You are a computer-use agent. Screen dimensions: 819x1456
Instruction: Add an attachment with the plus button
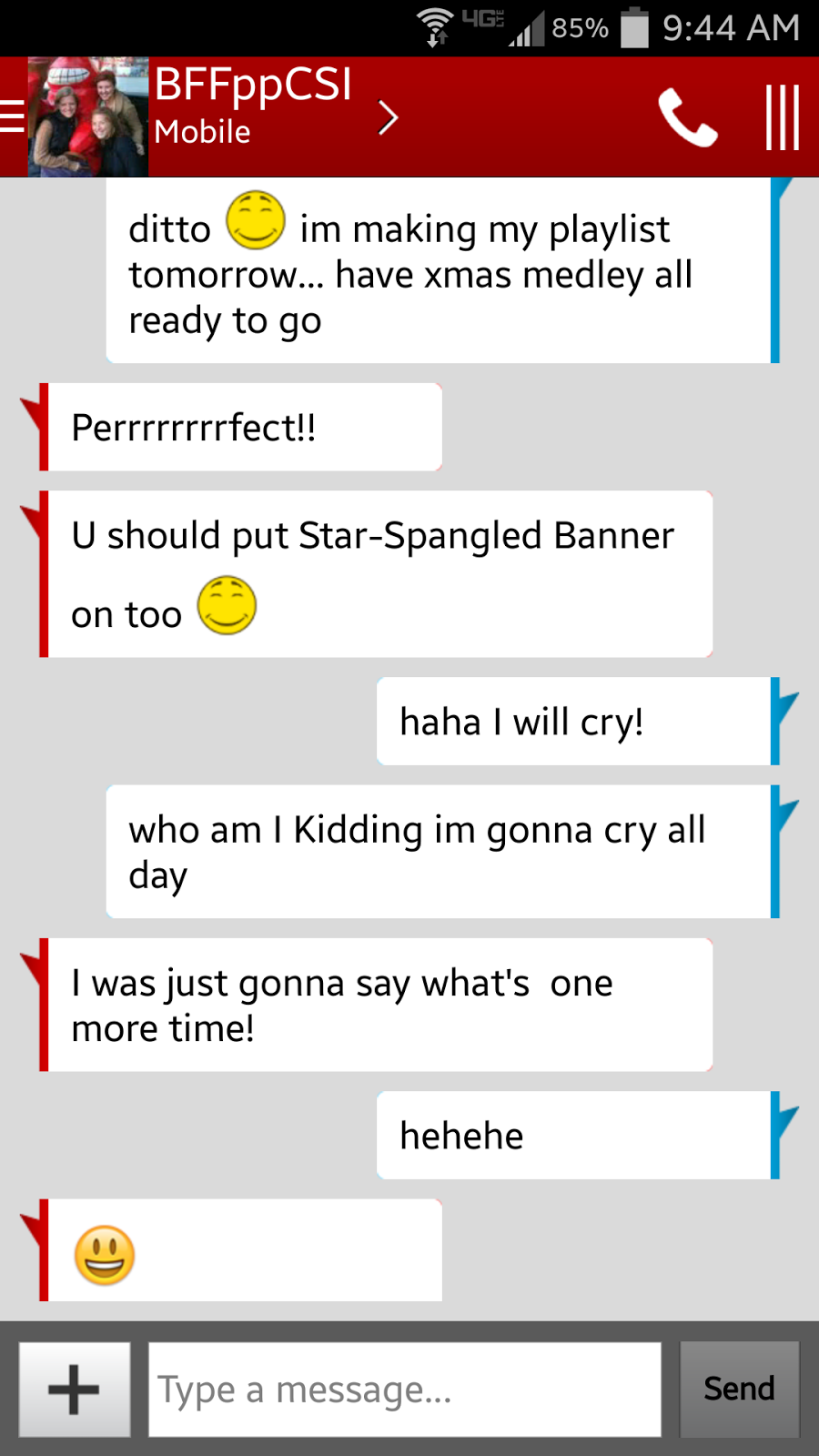click(x=75, y=1390)
